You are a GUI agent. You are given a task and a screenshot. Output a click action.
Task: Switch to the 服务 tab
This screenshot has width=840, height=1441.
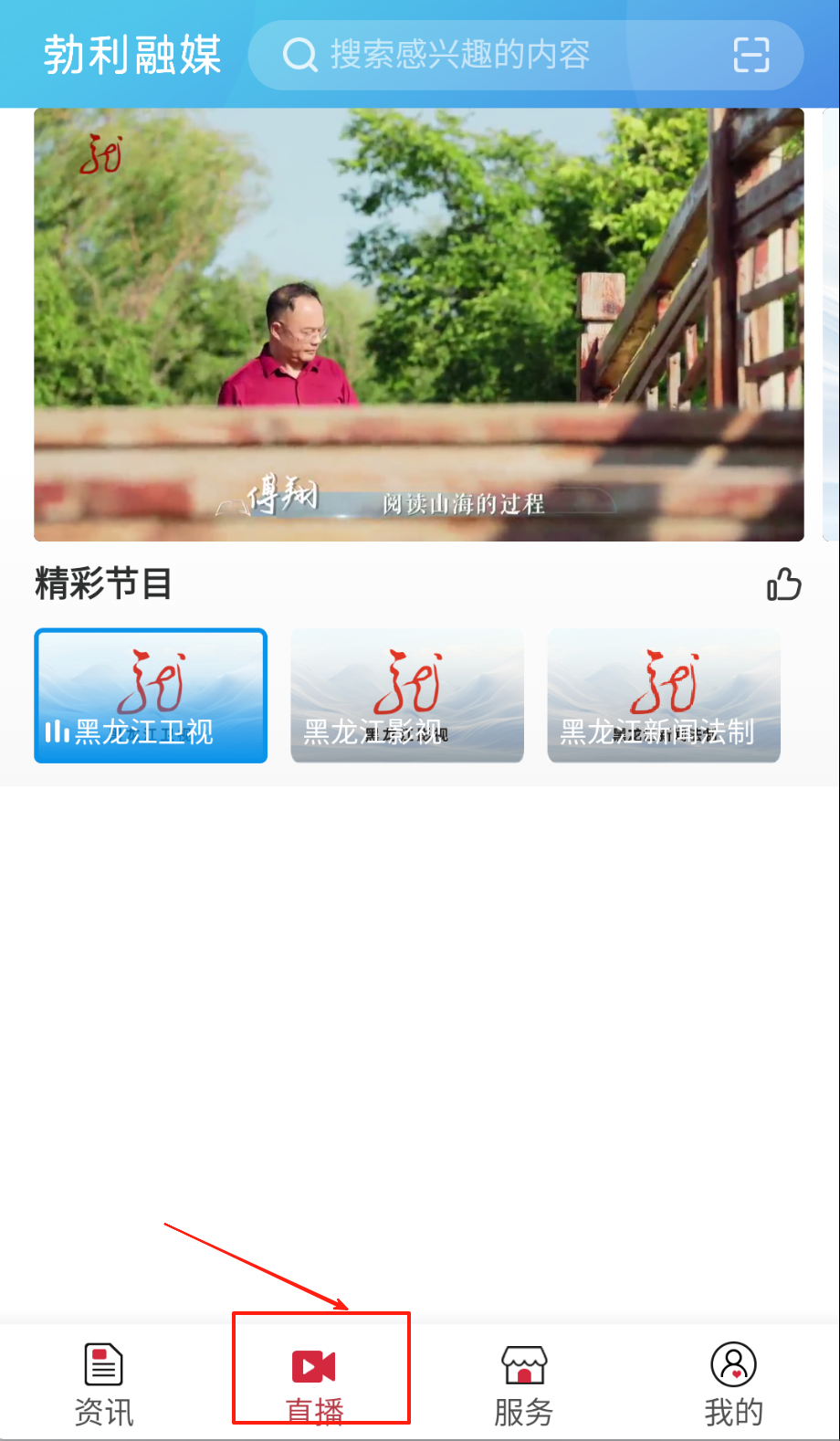point(524,1383)
